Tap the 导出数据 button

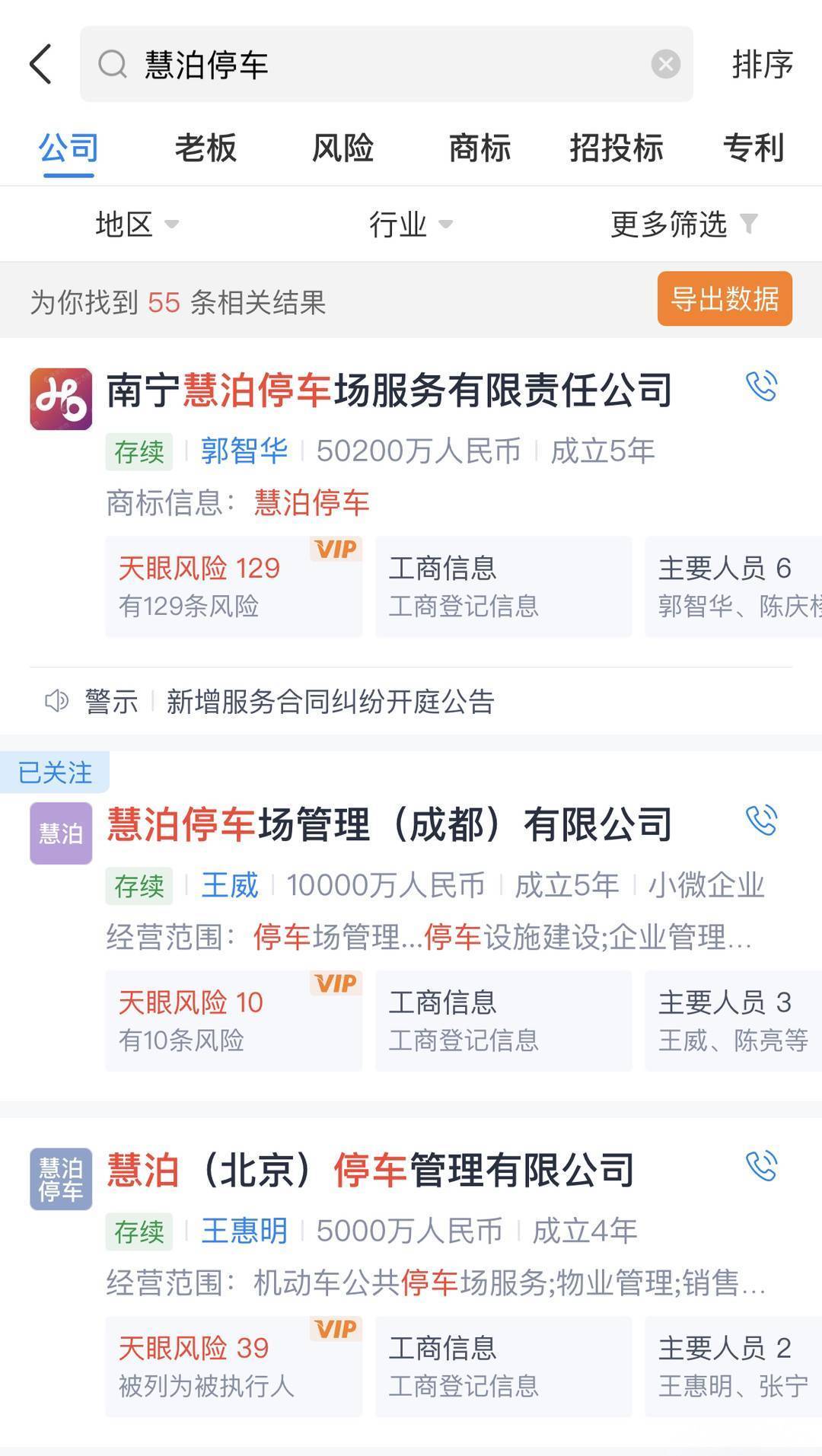pyautogui.click(x=725, y=299)
